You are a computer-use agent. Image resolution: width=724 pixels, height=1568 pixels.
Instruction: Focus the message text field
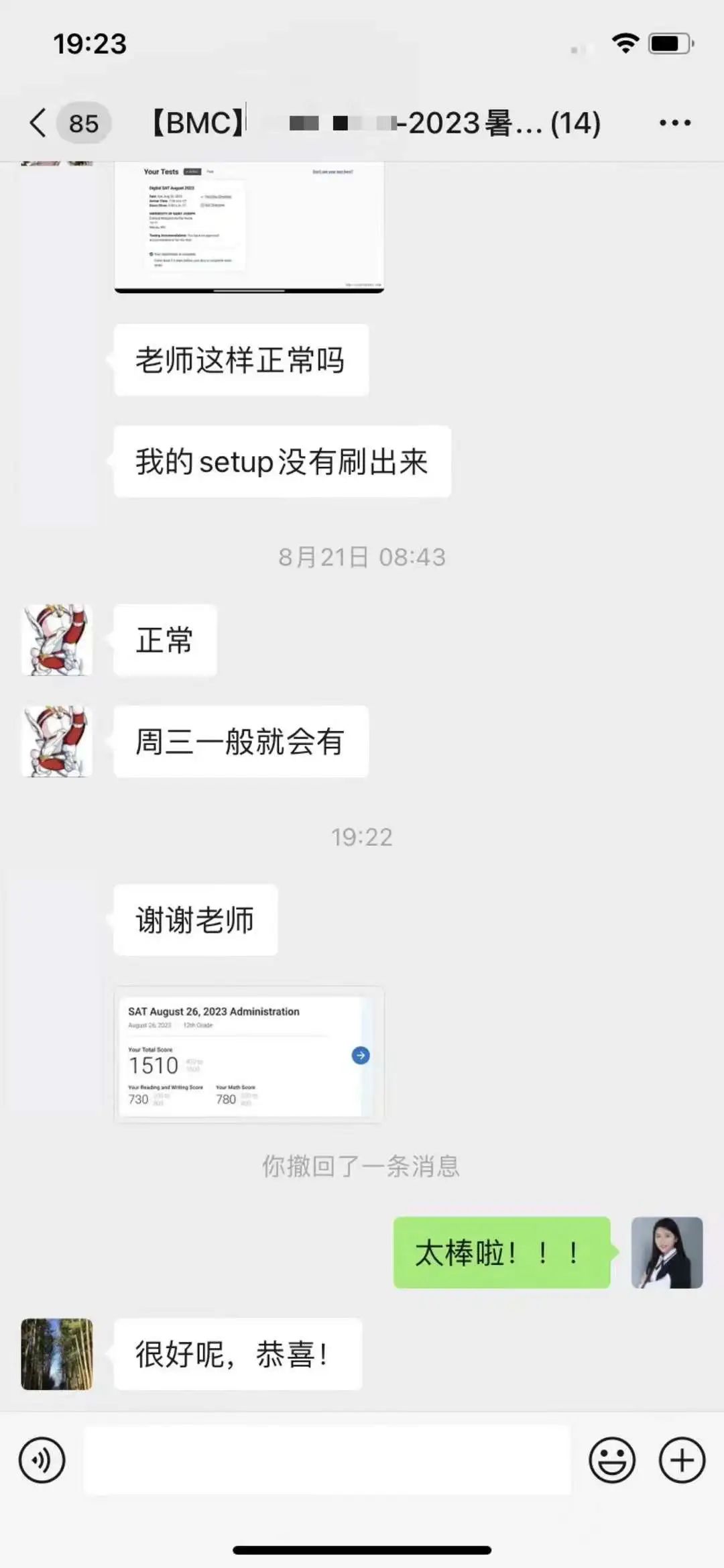point(327,1460)
